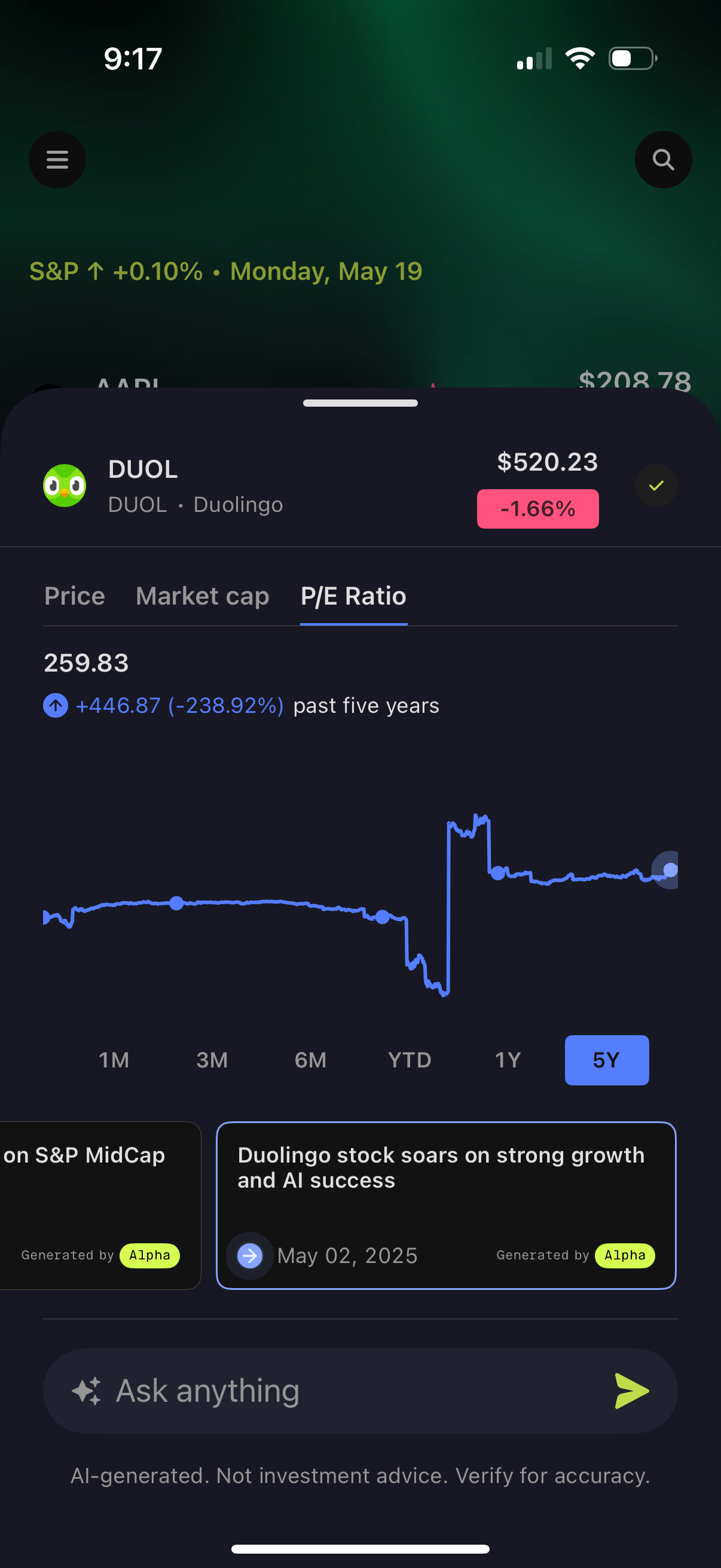Expand the bottom sheet via drag handle

[360, 402]
